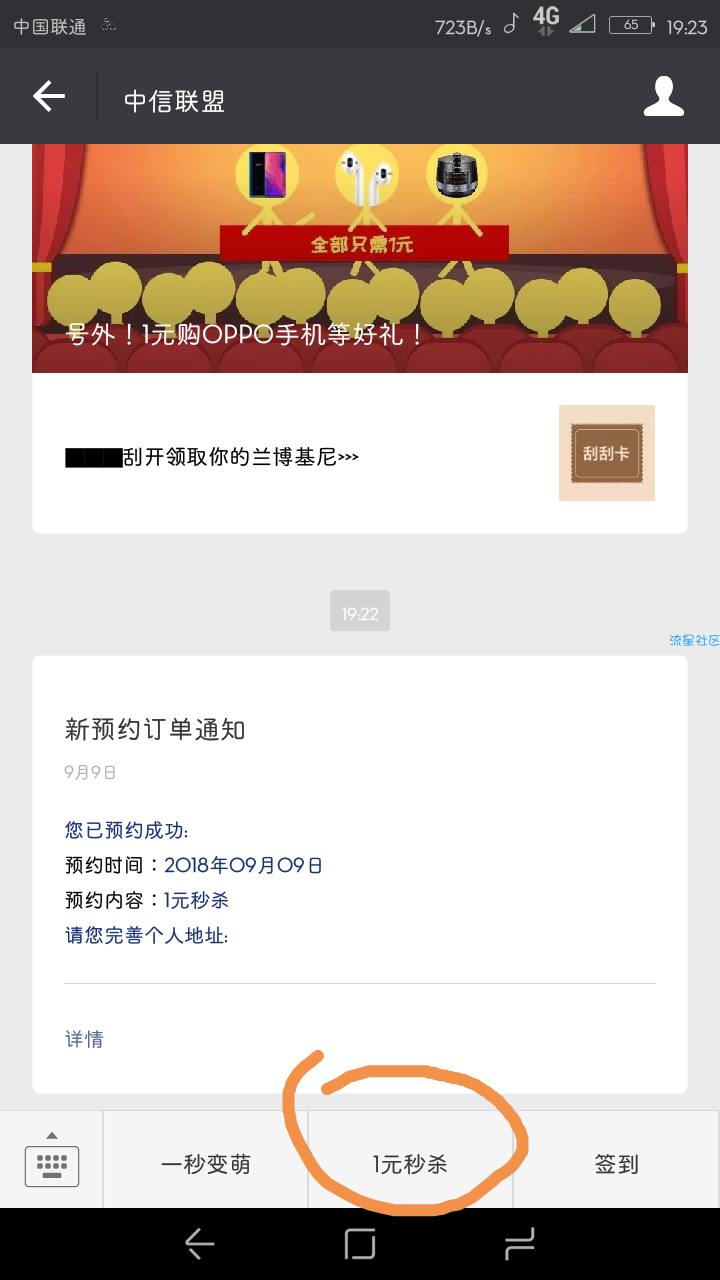Tap the system recent apps button
The width and height of the screenshot is (720, 1280).
pos(519,1244)
